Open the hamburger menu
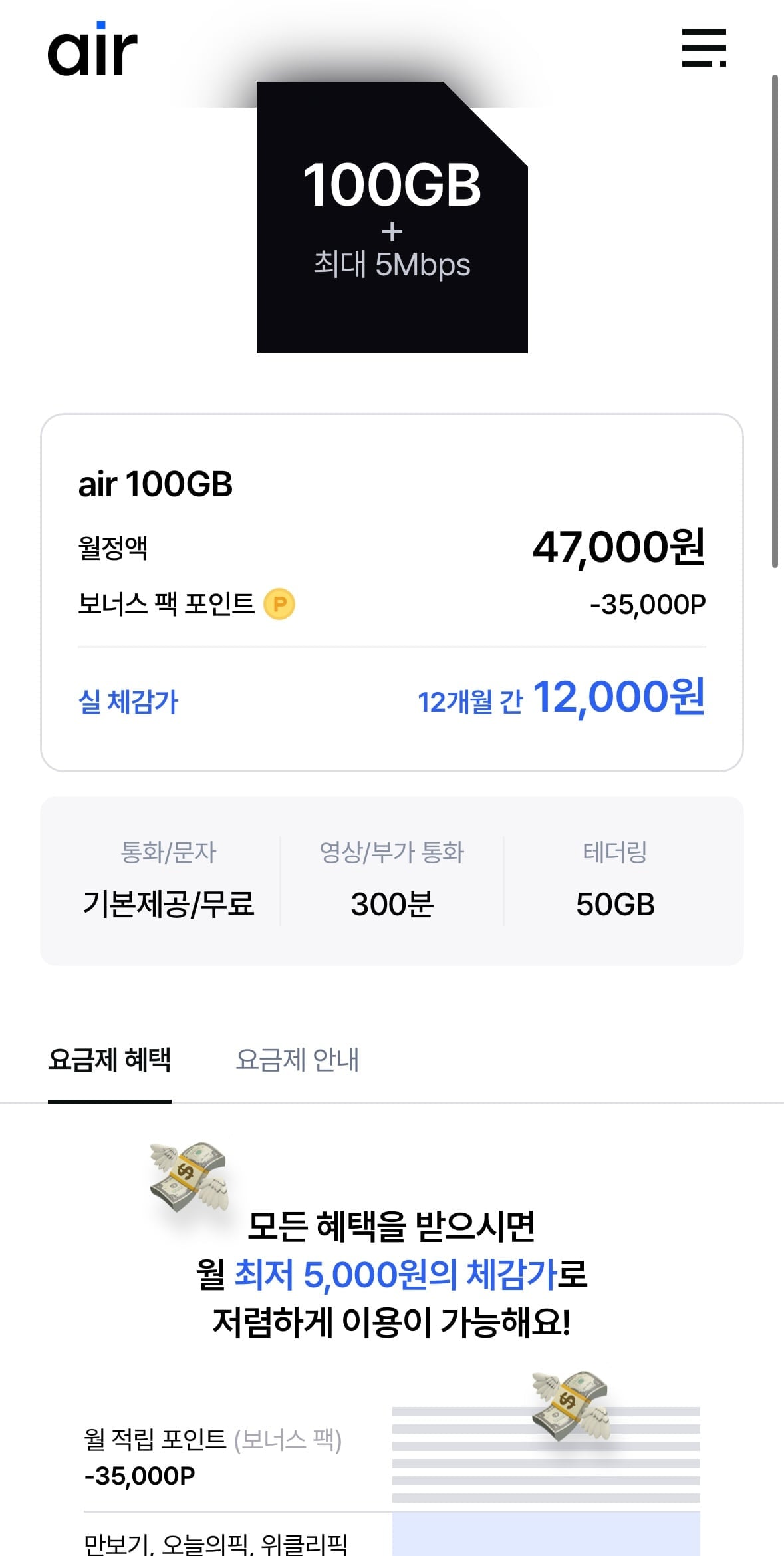The height and width of the screenshot is (1556, 784). pyautogui.click(x=704, y=48)
